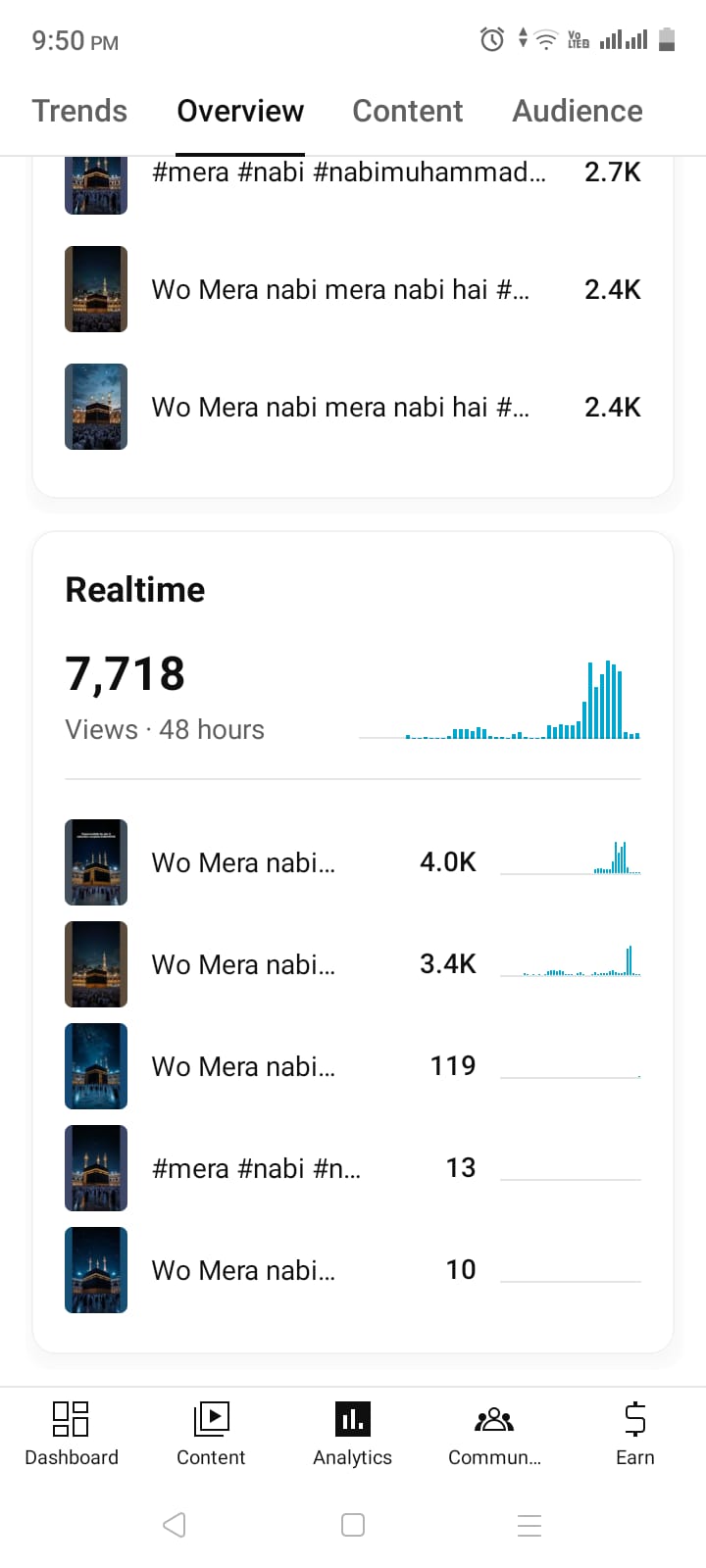Select the Analytics bottom tab
The width and height of the screenshot is (706, 1568).
pyautogui.click(x=352, y=1434)
